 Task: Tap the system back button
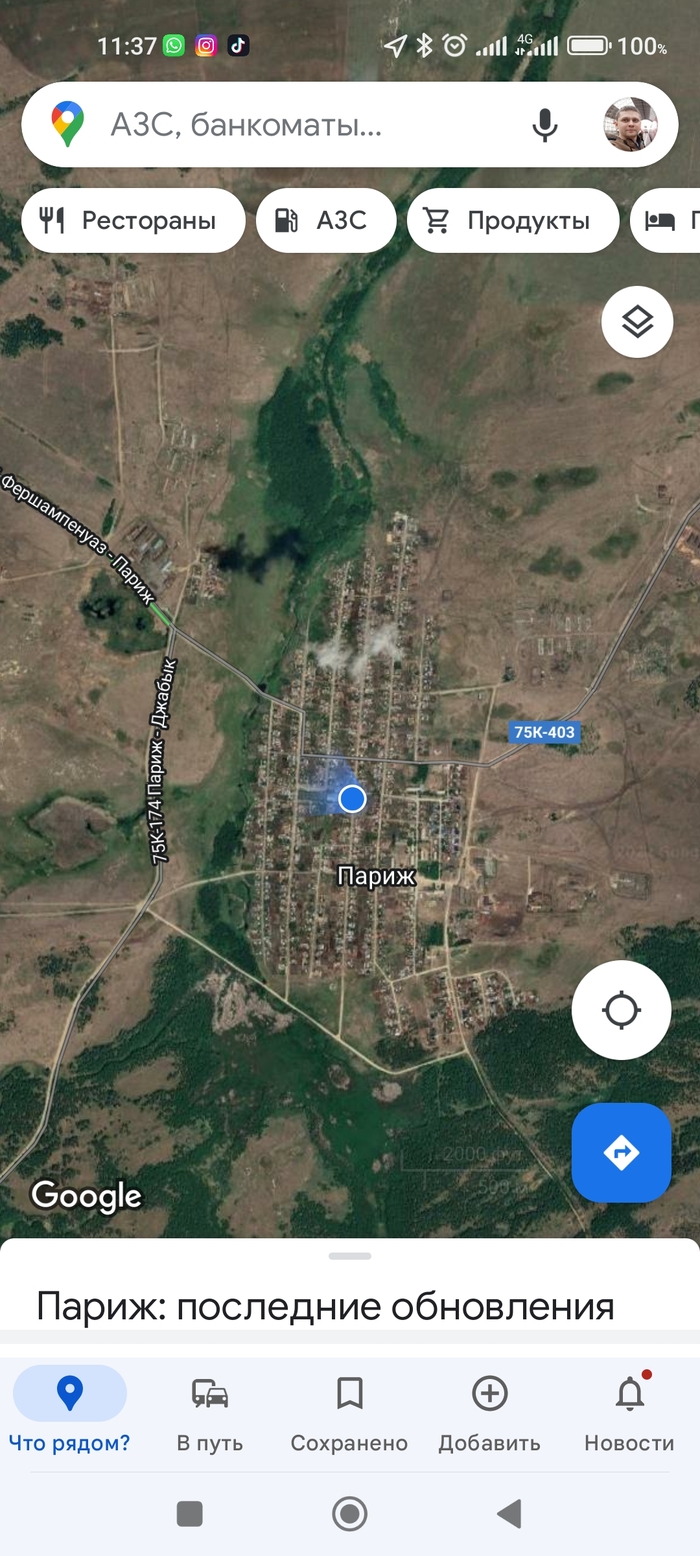pos(509,1514)
